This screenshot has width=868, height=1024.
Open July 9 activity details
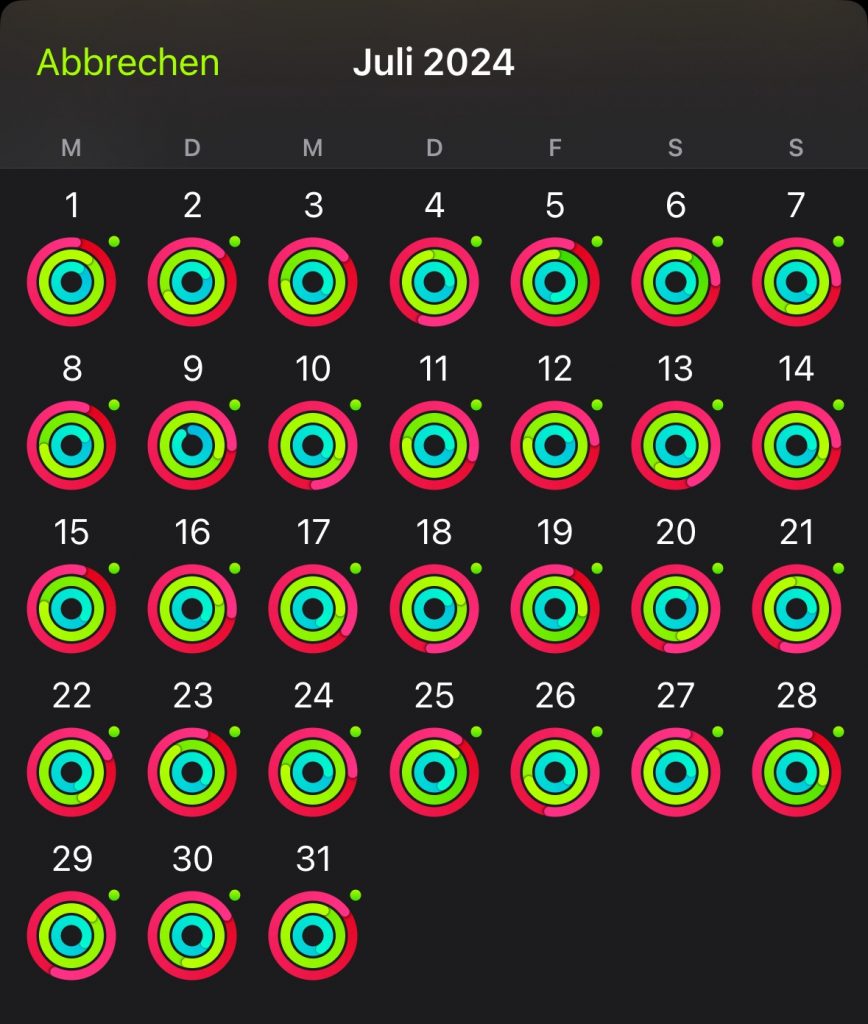(x=192, y=445)
